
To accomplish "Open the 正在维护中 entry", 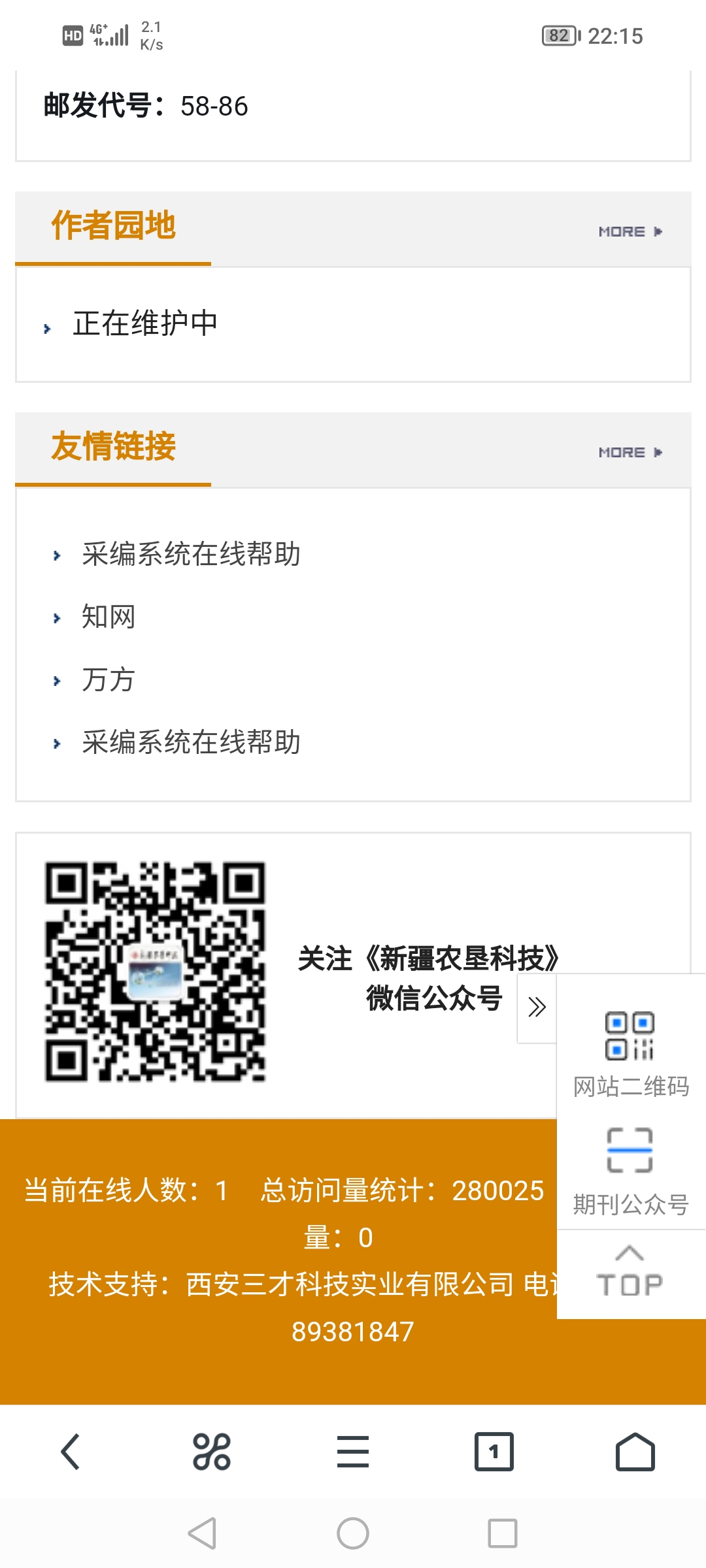I will (x=145, y=323).
